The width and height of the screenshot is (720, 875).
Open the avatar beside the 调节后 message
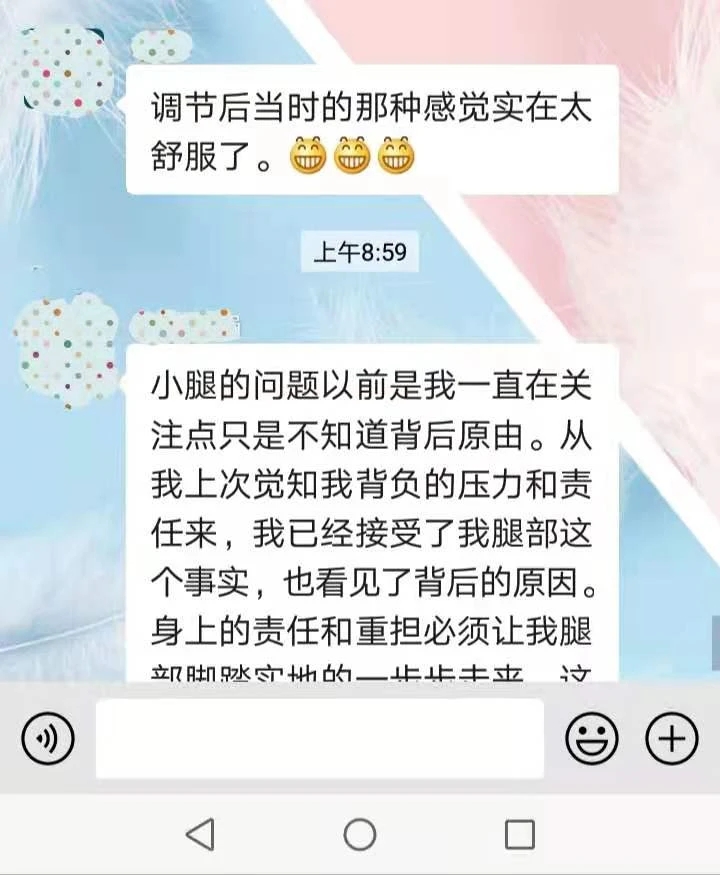tap(62, 68)
